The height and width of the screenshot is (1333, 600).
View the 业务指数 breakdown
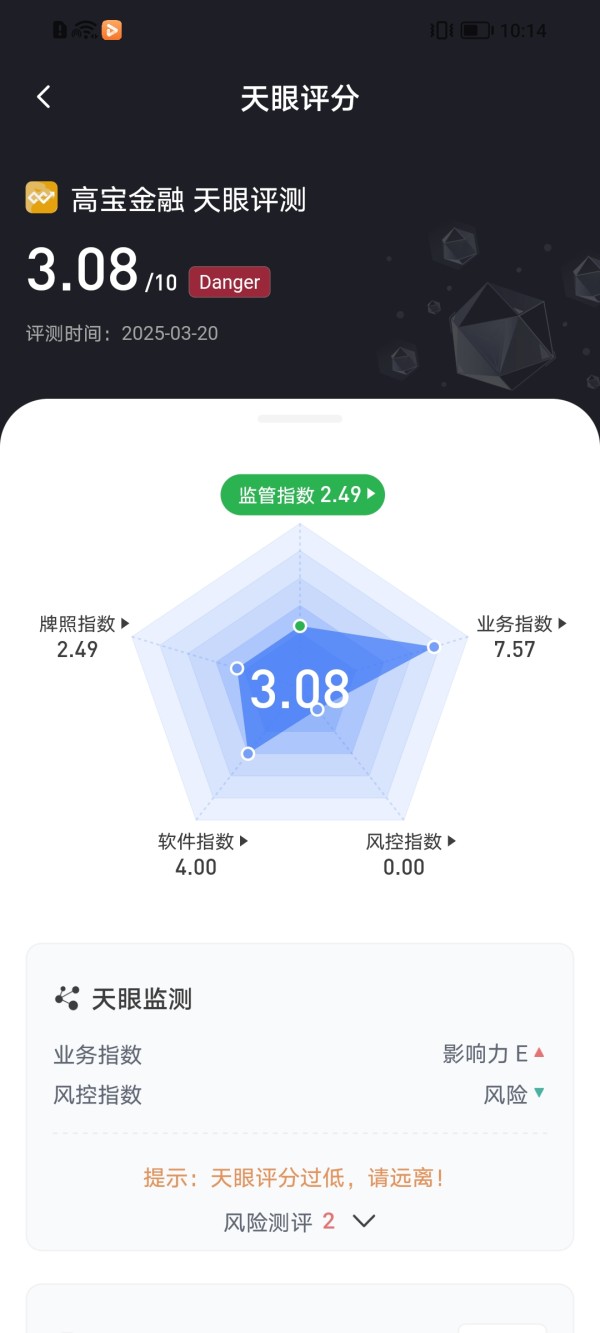tap(522, 624)
